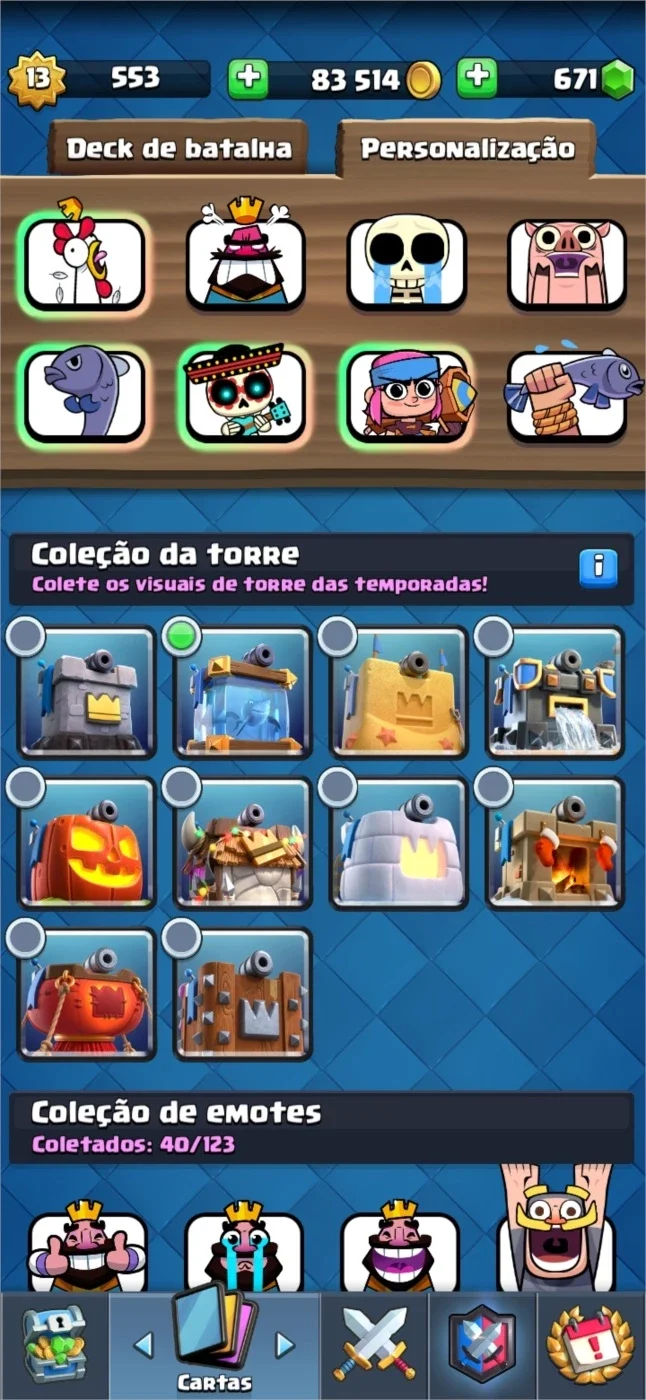The image size is (646, 1400).
Task: Add more gold with the plus button
Action: [247, 78]
